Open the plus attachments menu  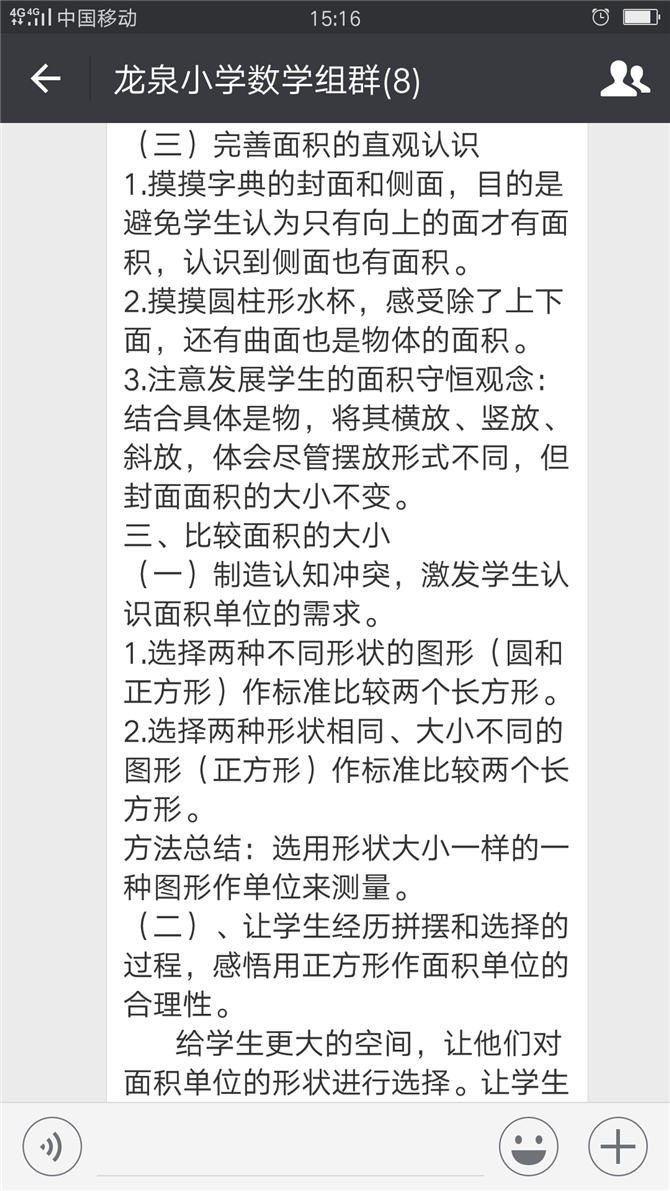point(618,1146)
